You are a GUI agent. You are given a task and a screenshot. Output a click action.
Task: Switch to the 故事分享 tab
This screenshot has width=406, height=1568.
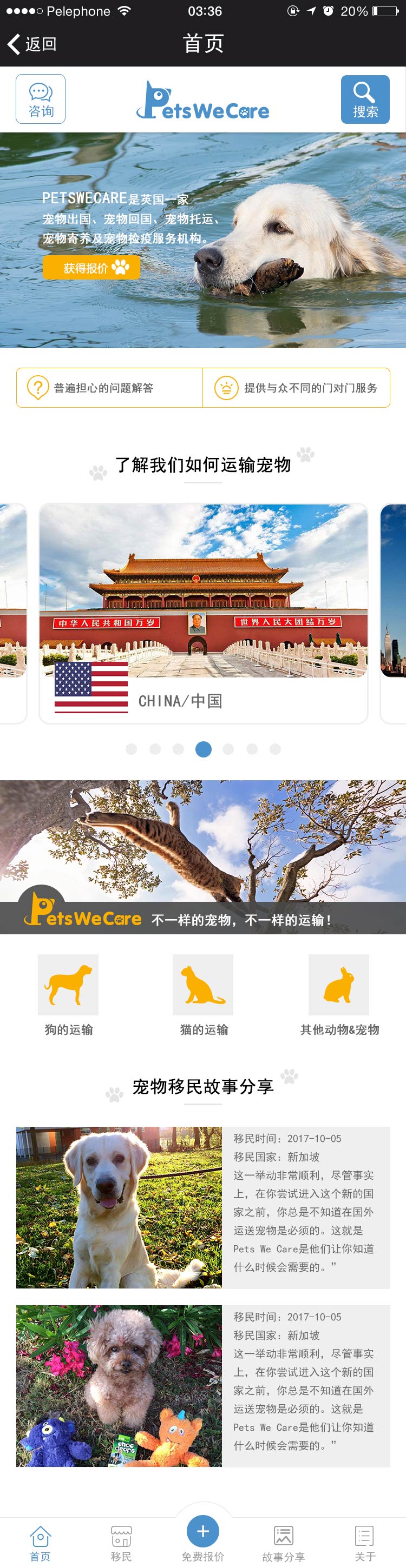point(283,1543)
